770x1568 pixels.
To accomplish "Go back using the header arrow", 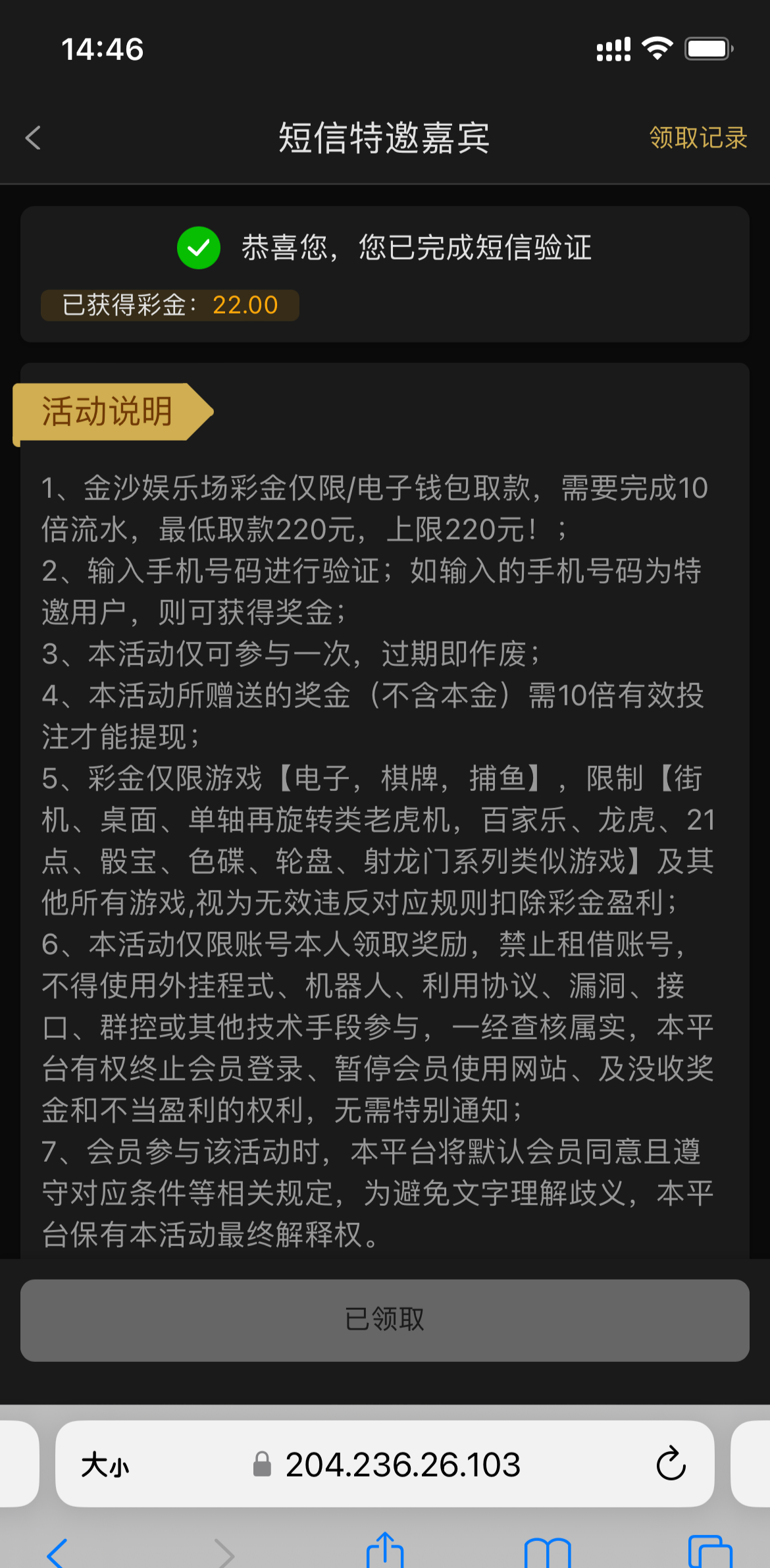I will [x=33, y=138].
